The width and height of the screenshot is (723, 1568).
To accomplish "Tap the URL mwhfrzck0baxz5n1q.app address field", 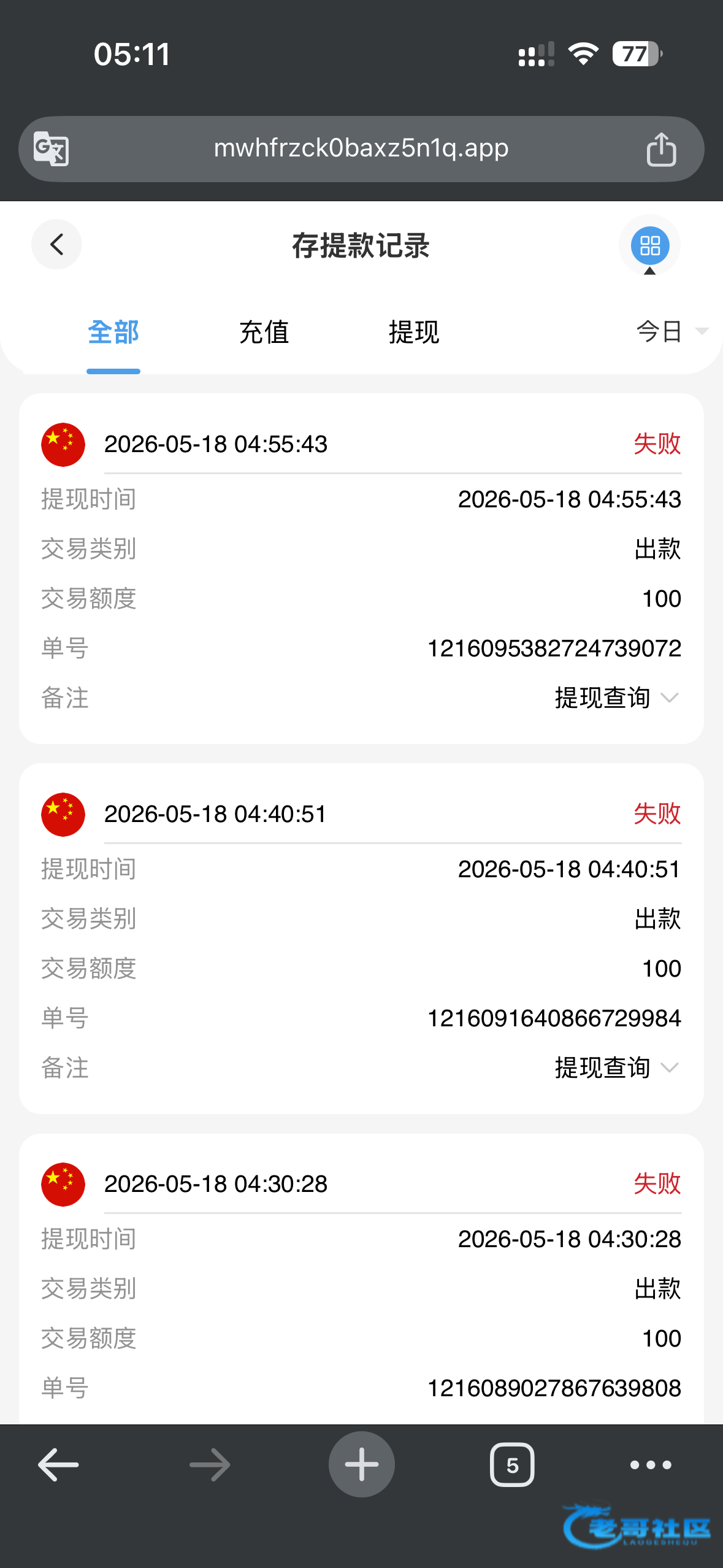I will pos(361,149).
